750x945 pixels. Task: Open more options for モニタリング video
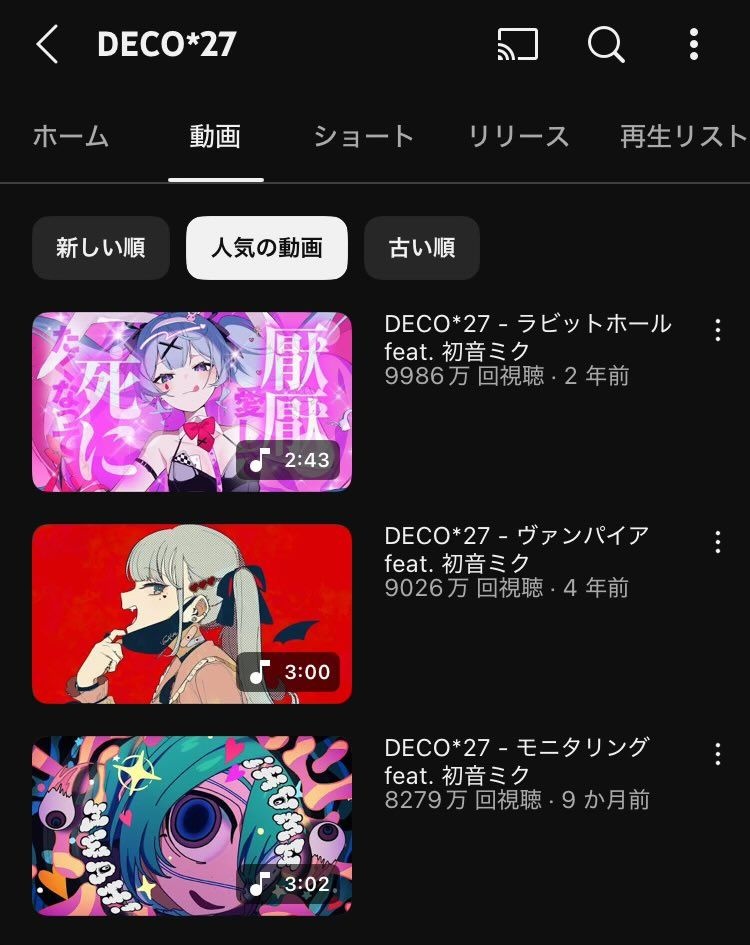point(717,754)
